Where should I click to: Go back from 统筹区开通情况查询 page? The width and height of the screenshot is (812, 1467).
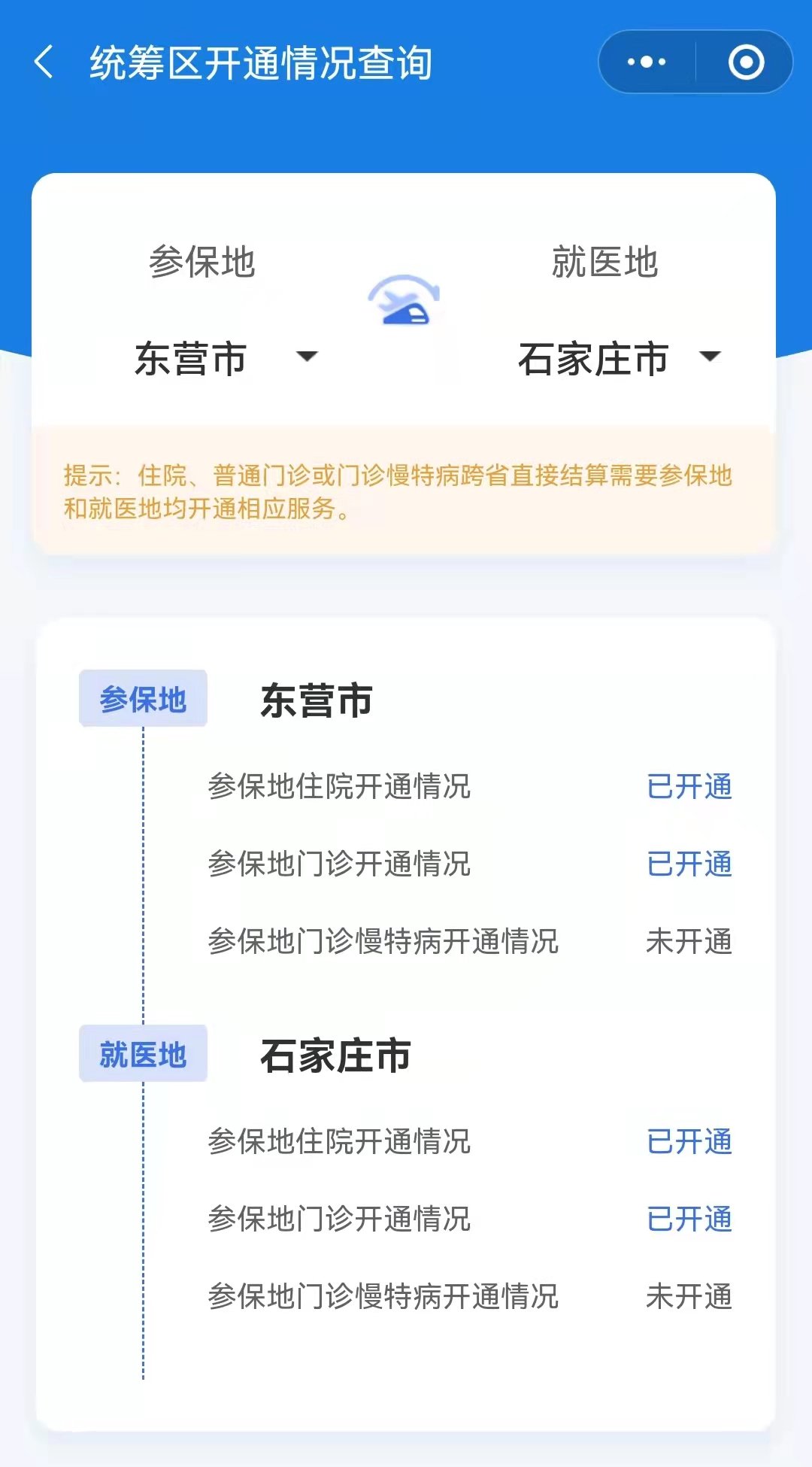44,62
